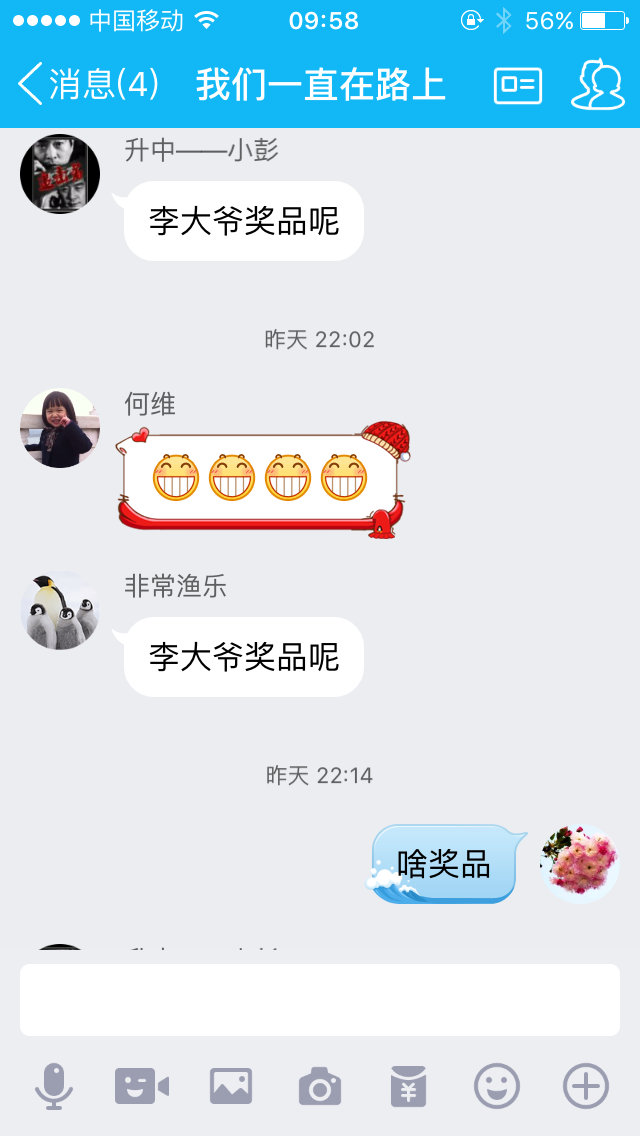Open the emoji picker

(x=497, y=1086)
